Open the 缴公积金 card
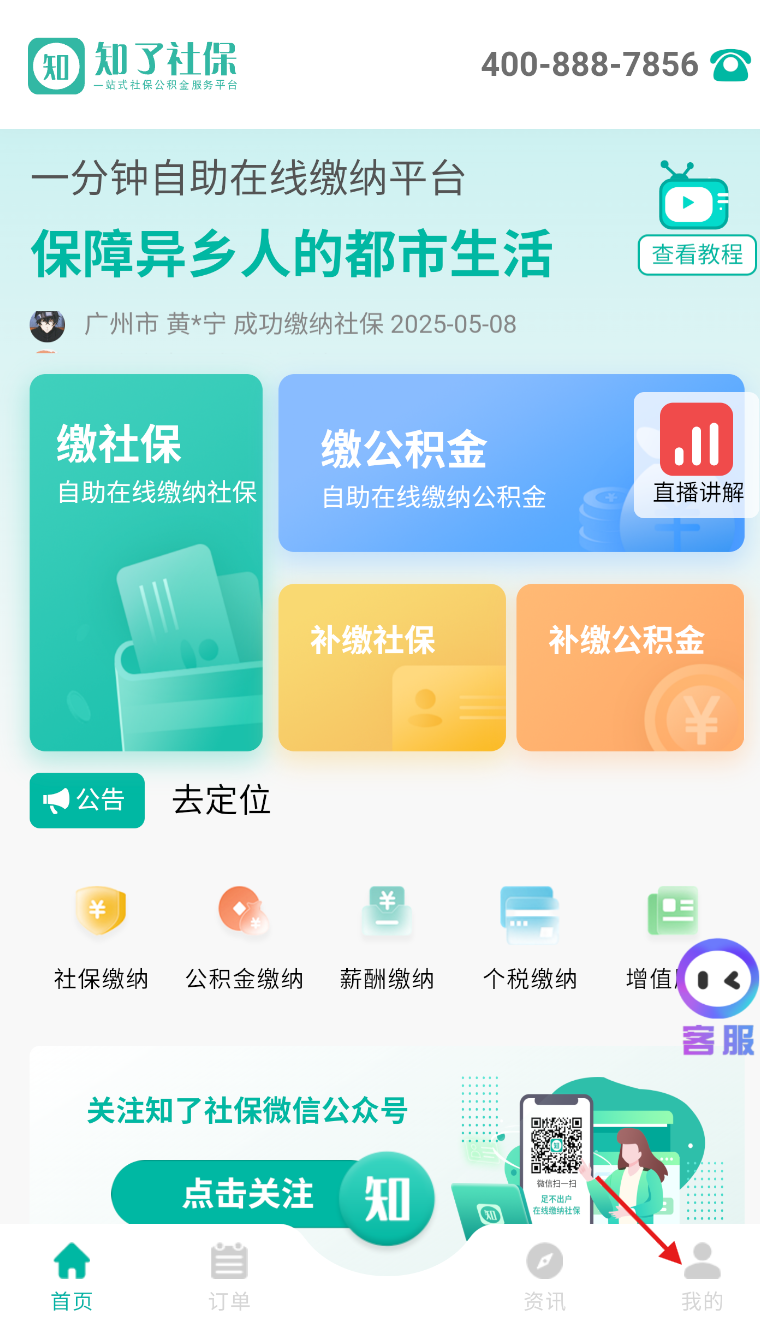 point(455,463)
